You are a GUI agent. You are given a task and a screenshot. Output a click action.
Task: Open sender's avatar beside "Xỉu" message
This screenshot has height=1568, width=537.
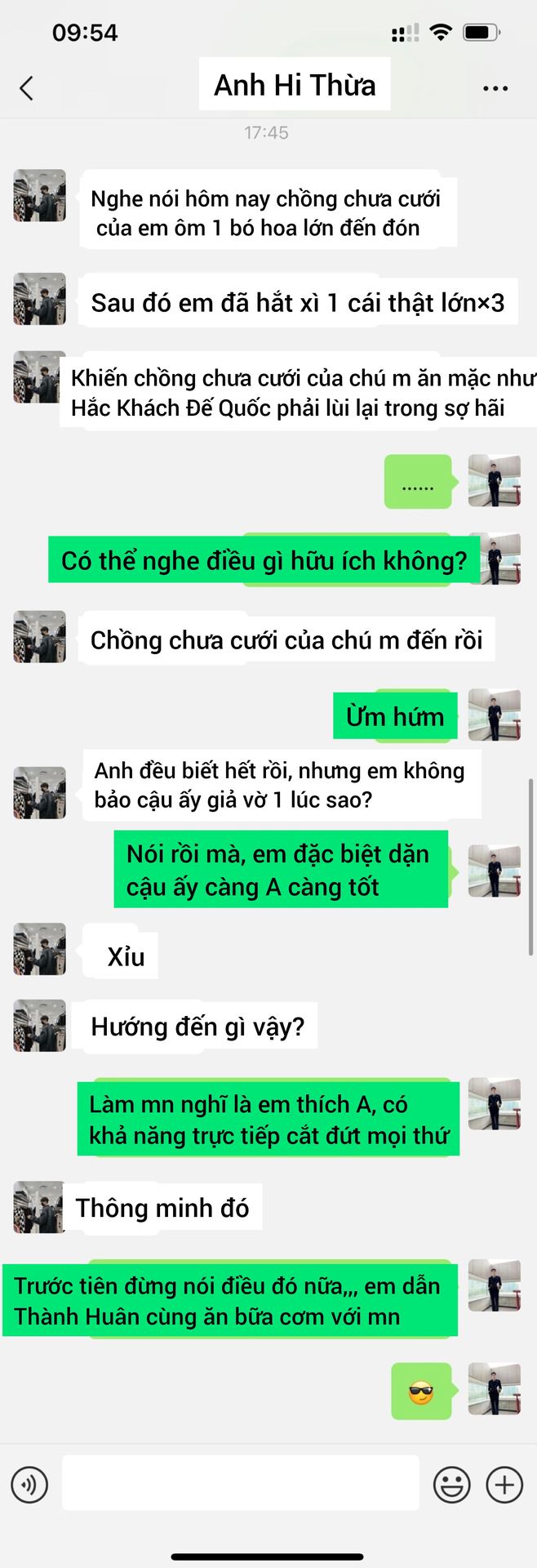[39, 949]
